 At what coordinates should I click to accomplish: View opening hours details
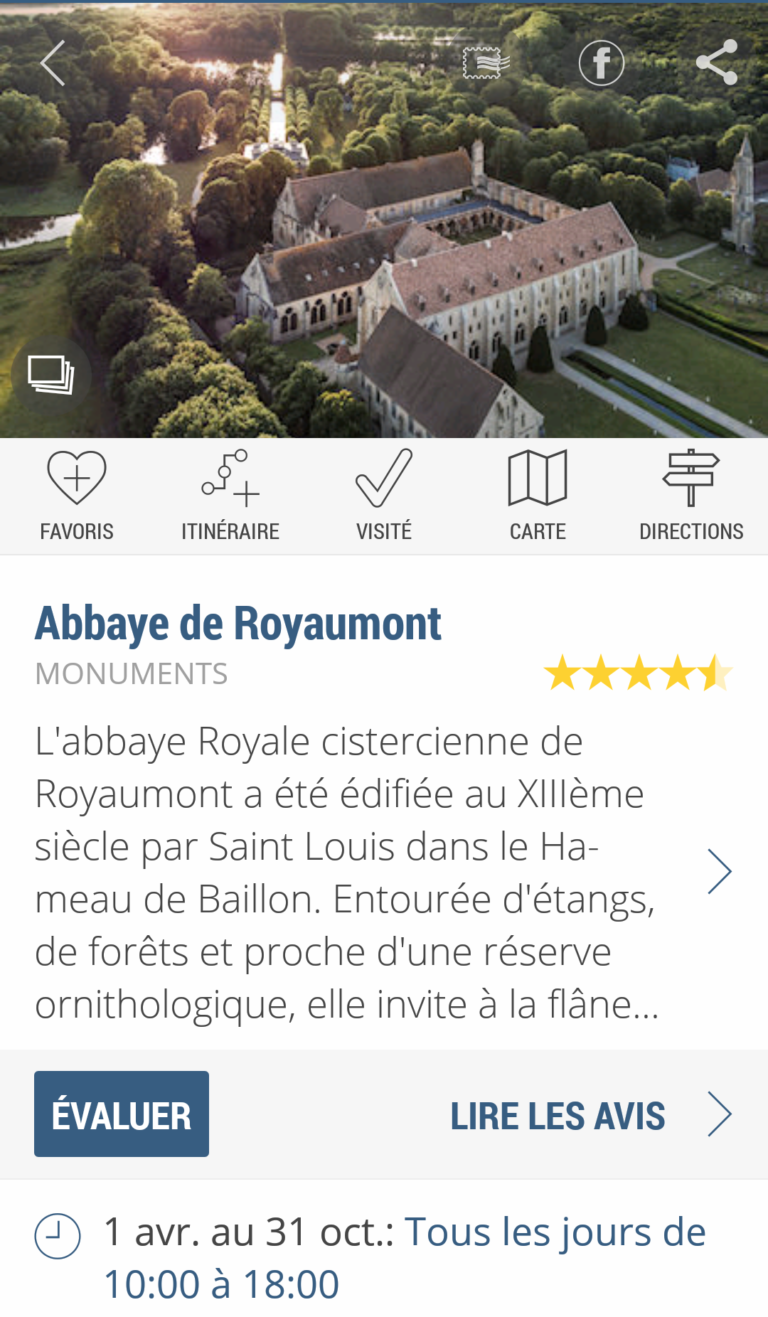click(x=384, y=1257)
